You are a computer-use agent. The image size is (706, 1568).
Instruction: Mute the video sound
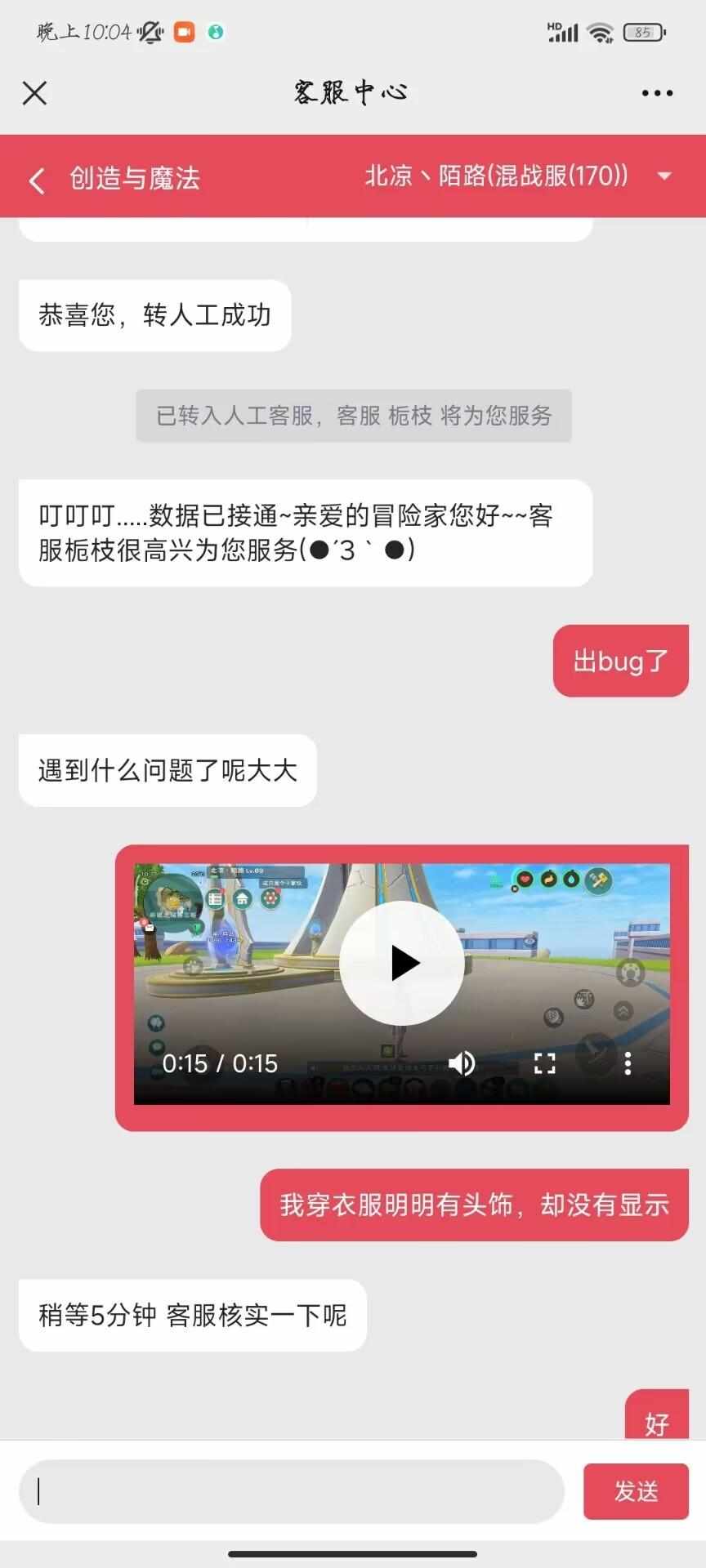pyautogui.click(x=462, y=1063)
